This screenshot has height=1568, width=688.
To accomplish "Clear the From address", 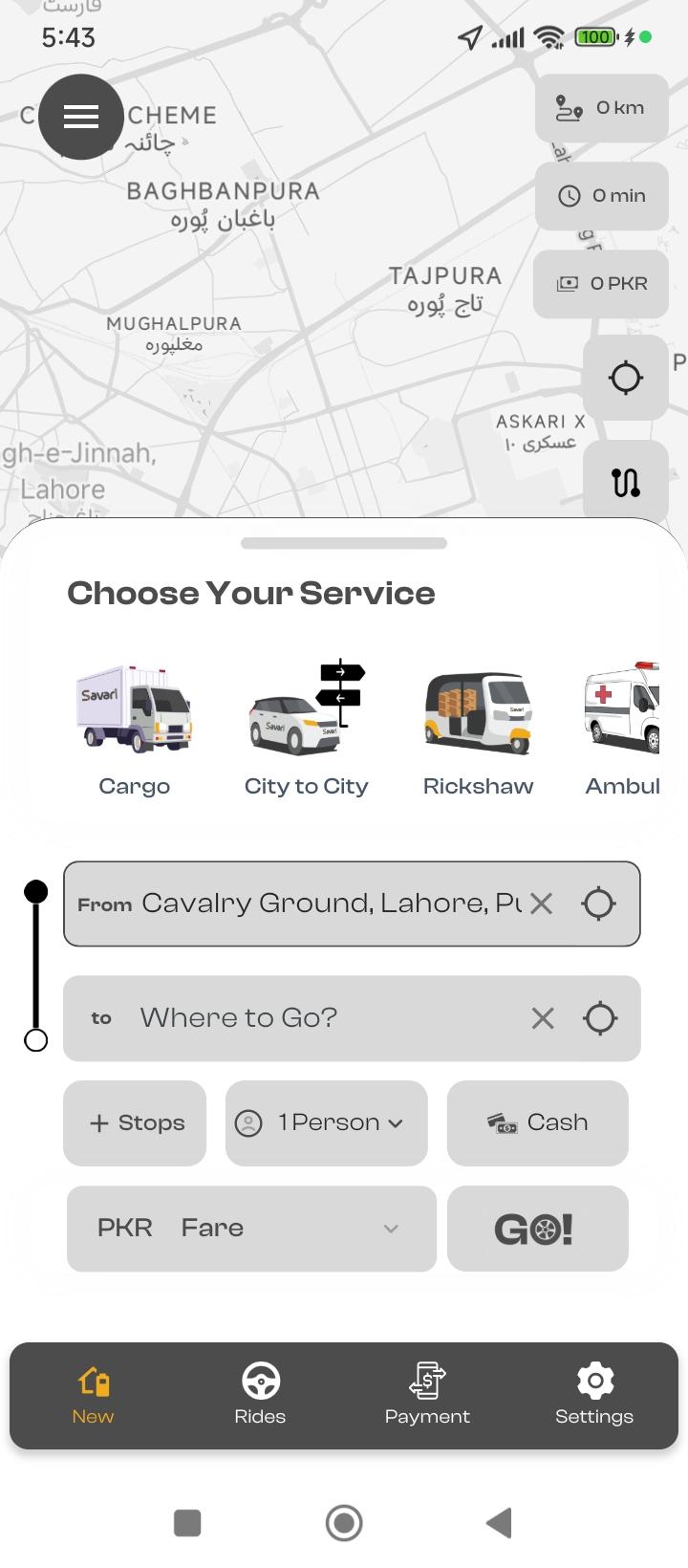I will pyautogui.click(x=541, y=904).
